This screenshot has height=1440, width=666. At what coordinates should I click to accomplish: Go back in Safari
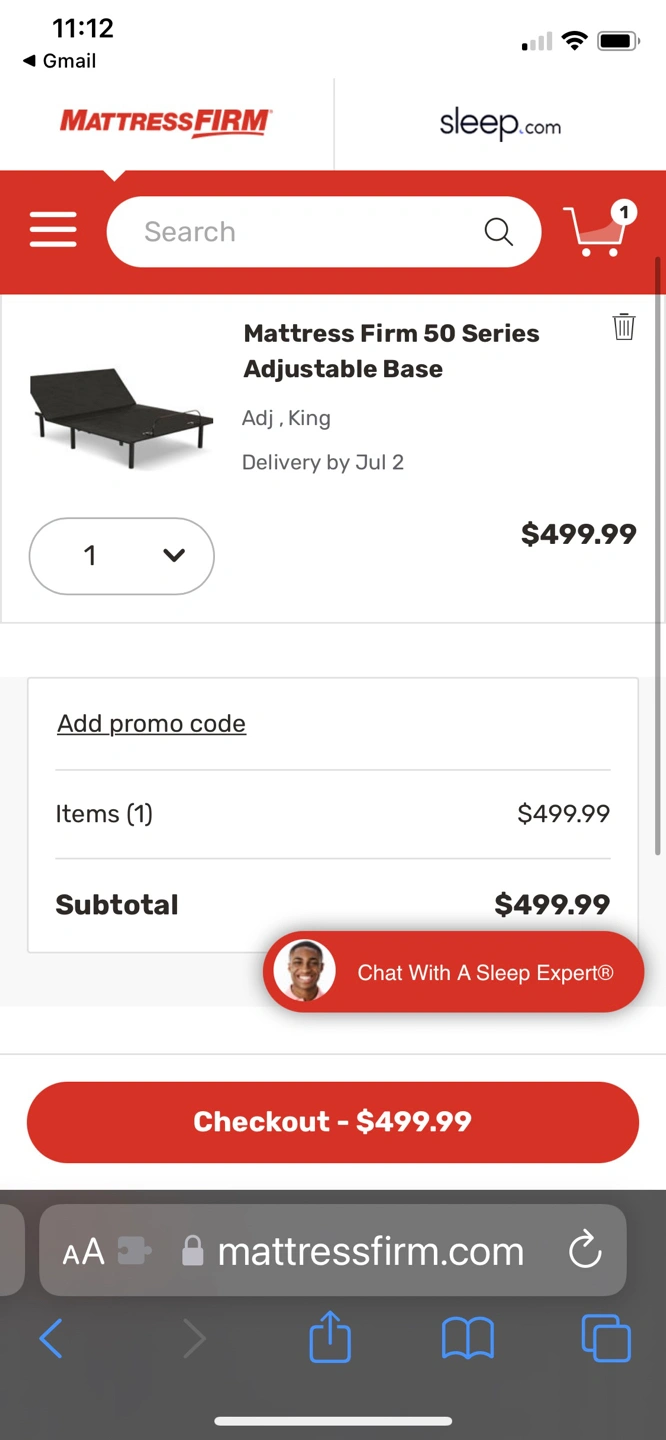pyautogui.click(x=51, y=1338)
